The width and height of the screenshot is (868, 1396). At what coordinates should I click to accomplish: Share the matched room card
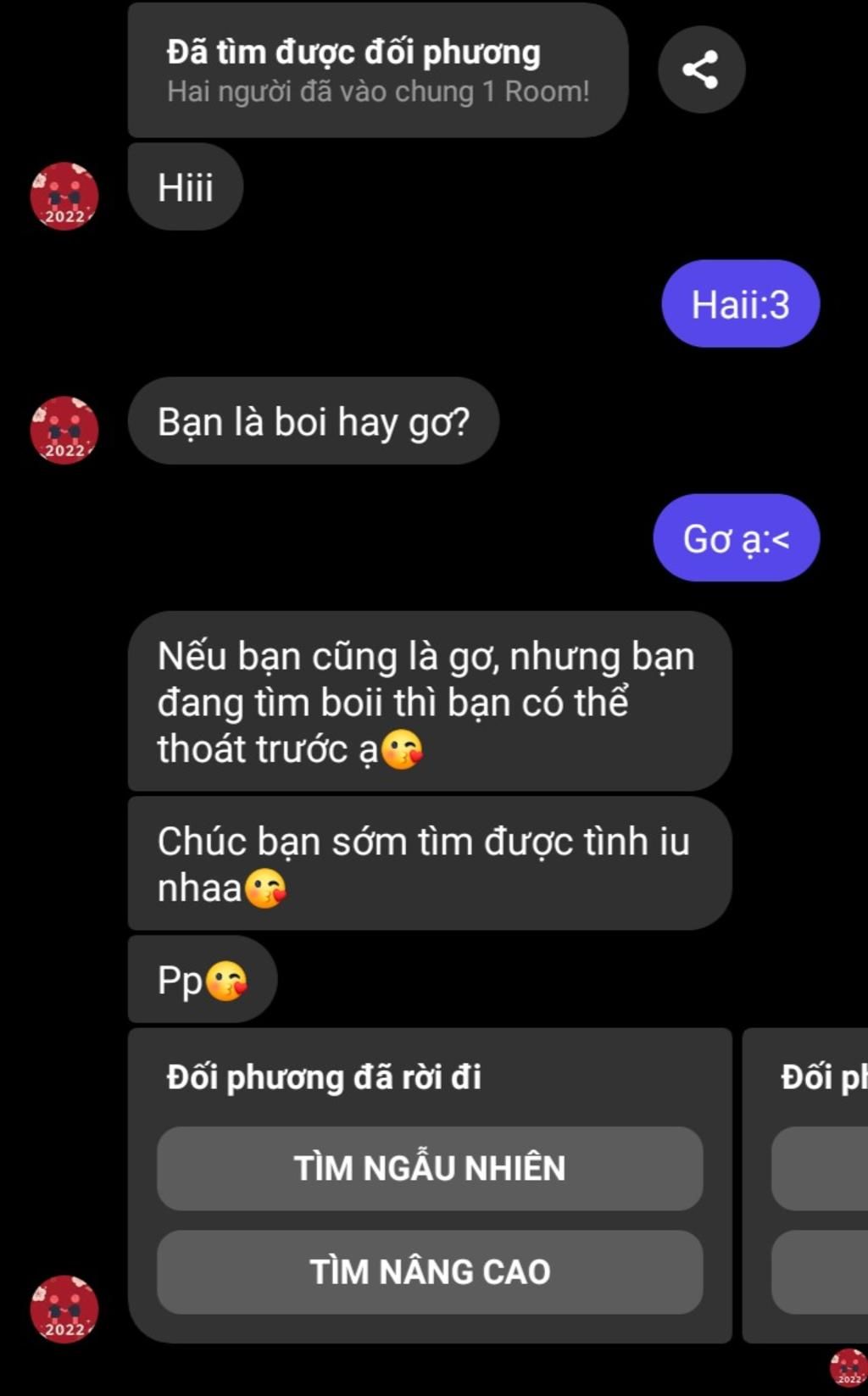701,70
